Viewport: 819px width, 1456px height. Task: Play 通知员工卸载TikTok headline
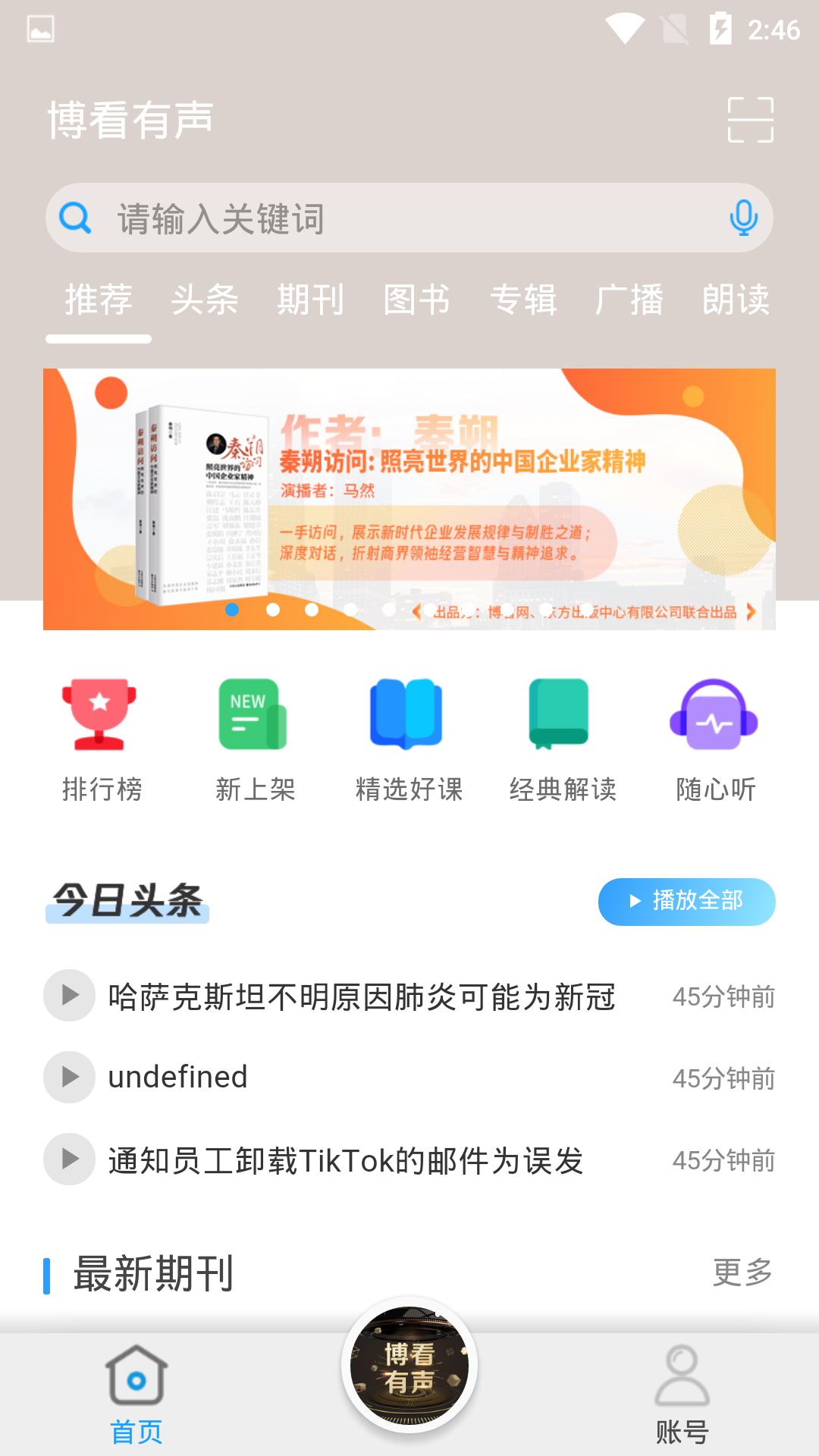click(69, 1159)
